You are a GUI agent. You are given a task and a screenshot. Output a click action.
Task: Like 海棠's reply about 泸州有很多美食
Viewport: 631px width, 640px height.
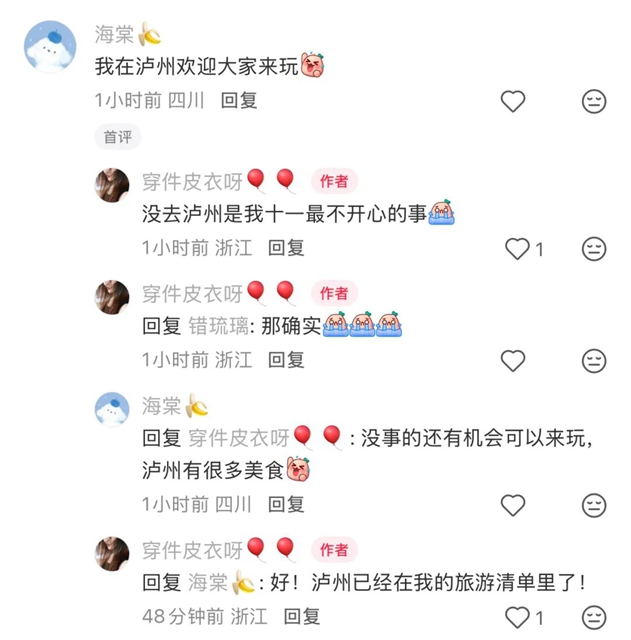click(513, 504)
